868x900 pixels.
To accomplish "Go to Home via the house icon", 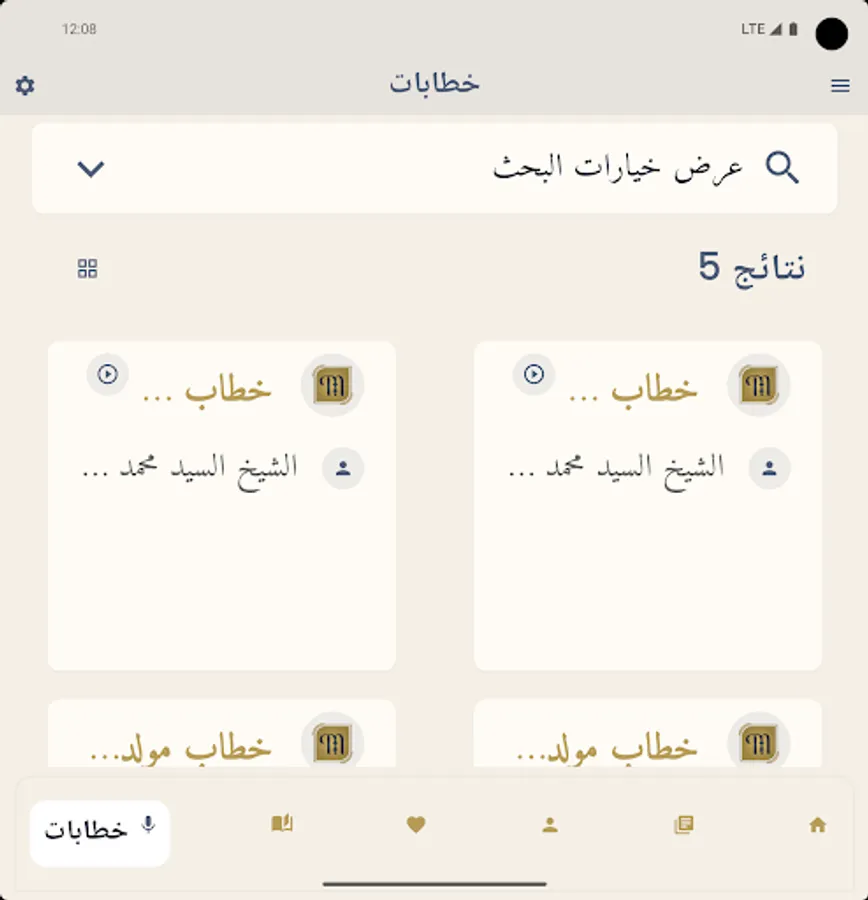I will [x=818, y=823].
